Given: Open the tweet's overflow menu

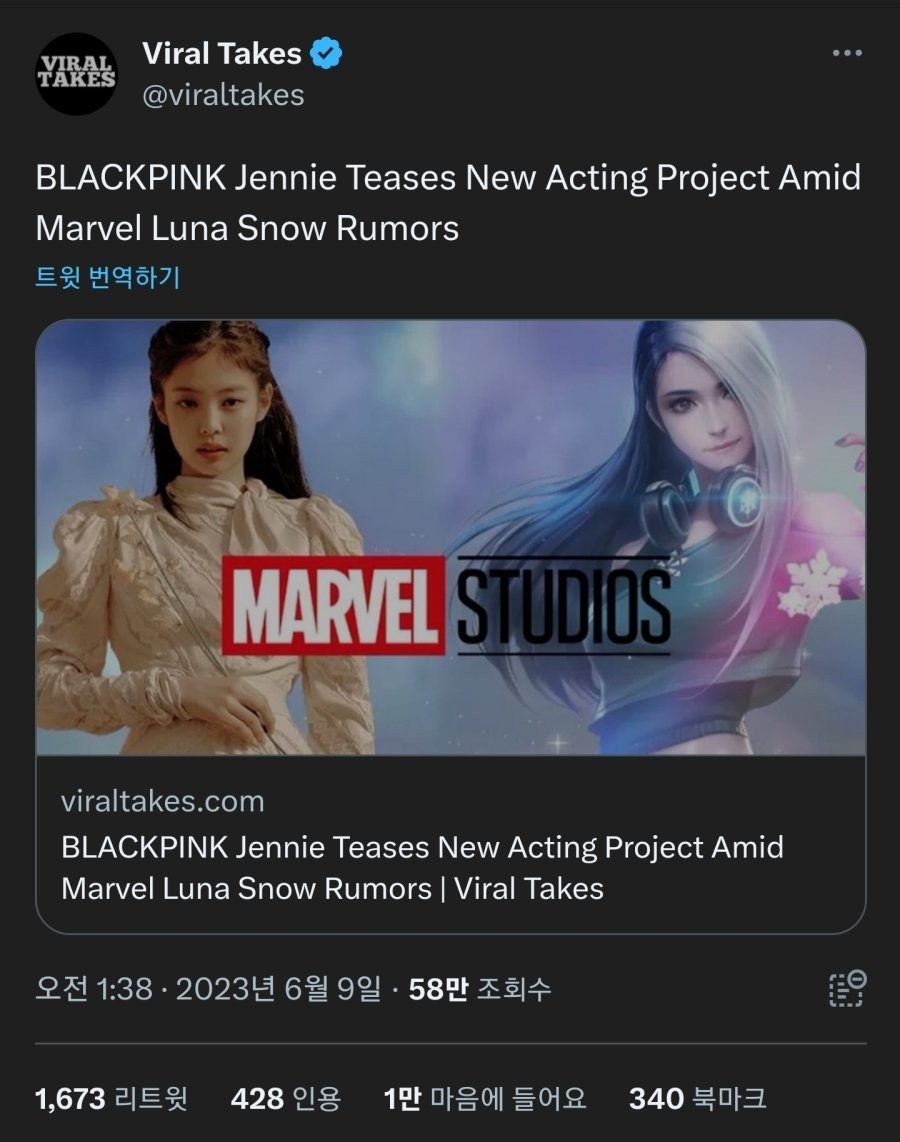Looking at the screenshot, I should (846, 53).
